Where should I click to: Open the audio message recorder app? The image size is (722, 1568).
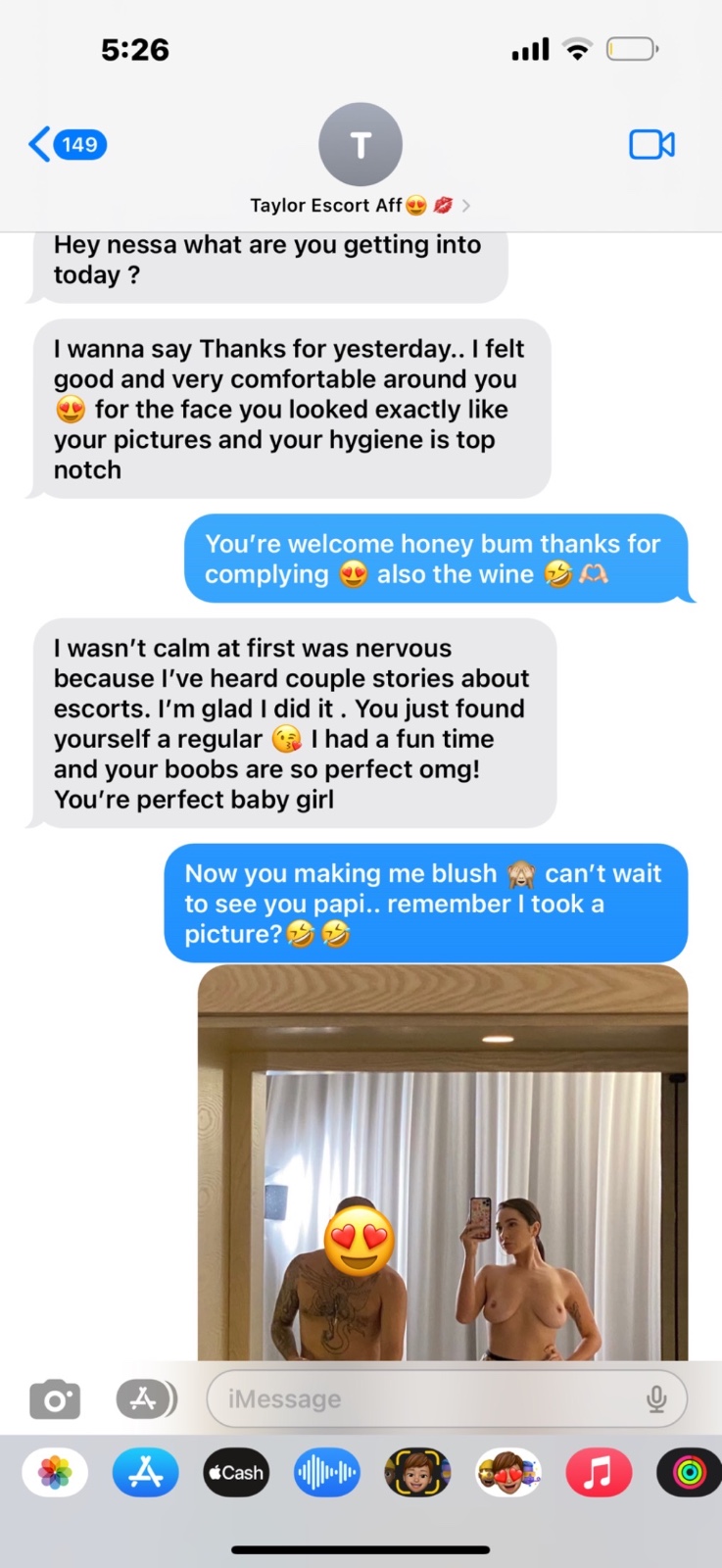point(326,1472)
